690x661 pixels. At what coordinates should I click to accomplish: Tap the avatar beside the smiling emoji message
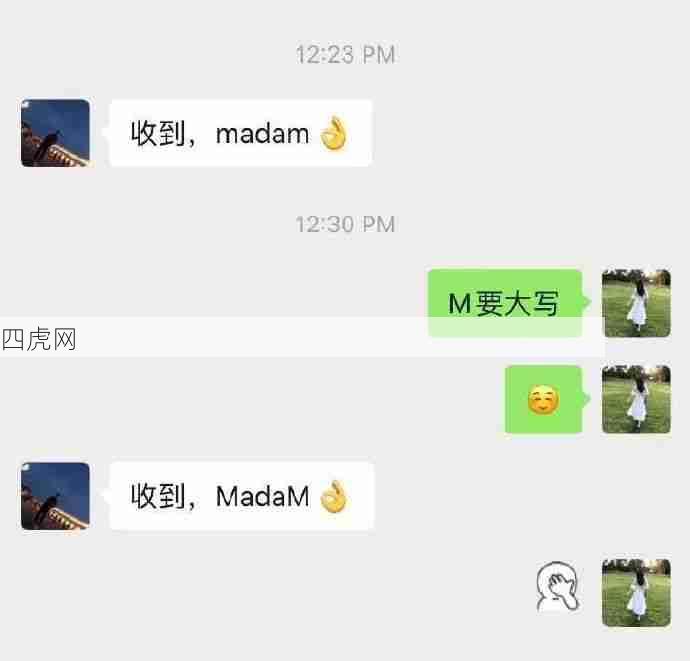(636, 399)
